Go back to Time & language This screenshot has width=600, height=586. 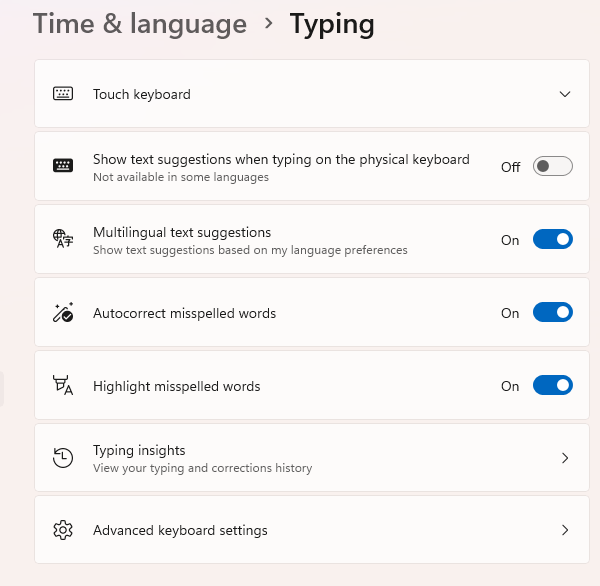tap(140, 24)
